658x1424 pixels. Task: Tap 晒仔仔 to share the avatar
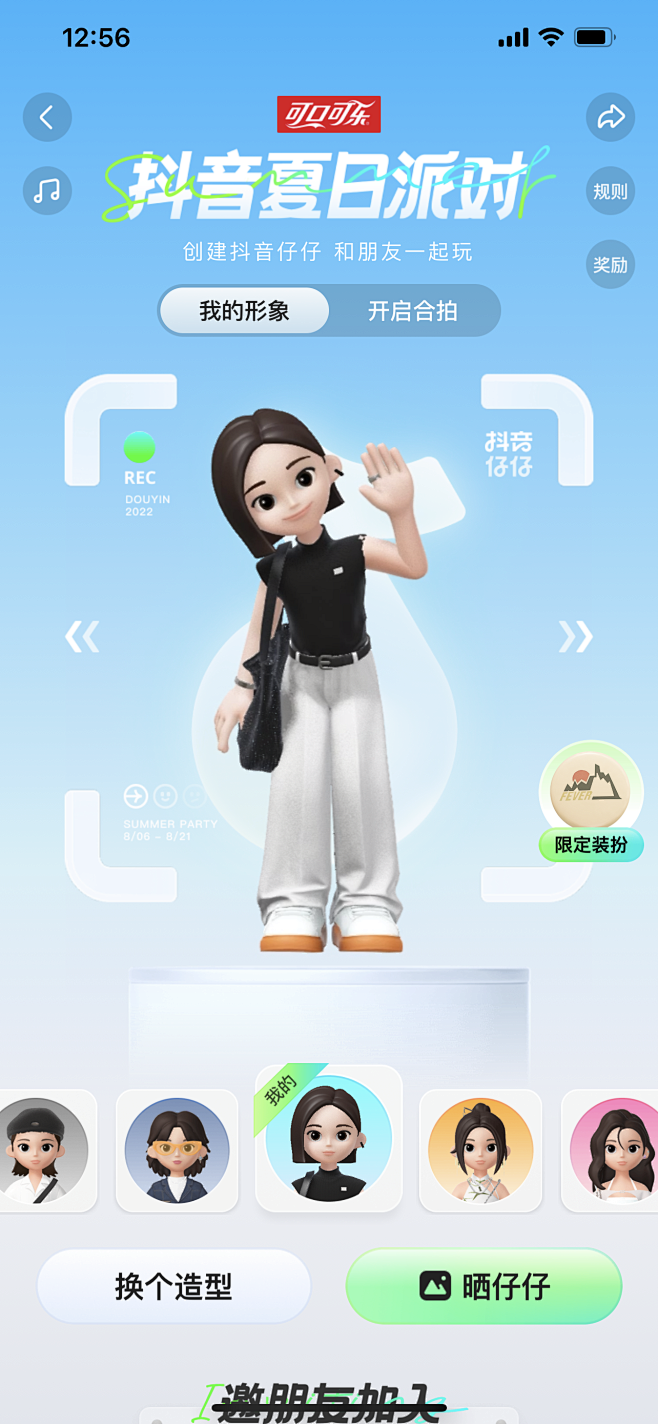pos(484,1286)
